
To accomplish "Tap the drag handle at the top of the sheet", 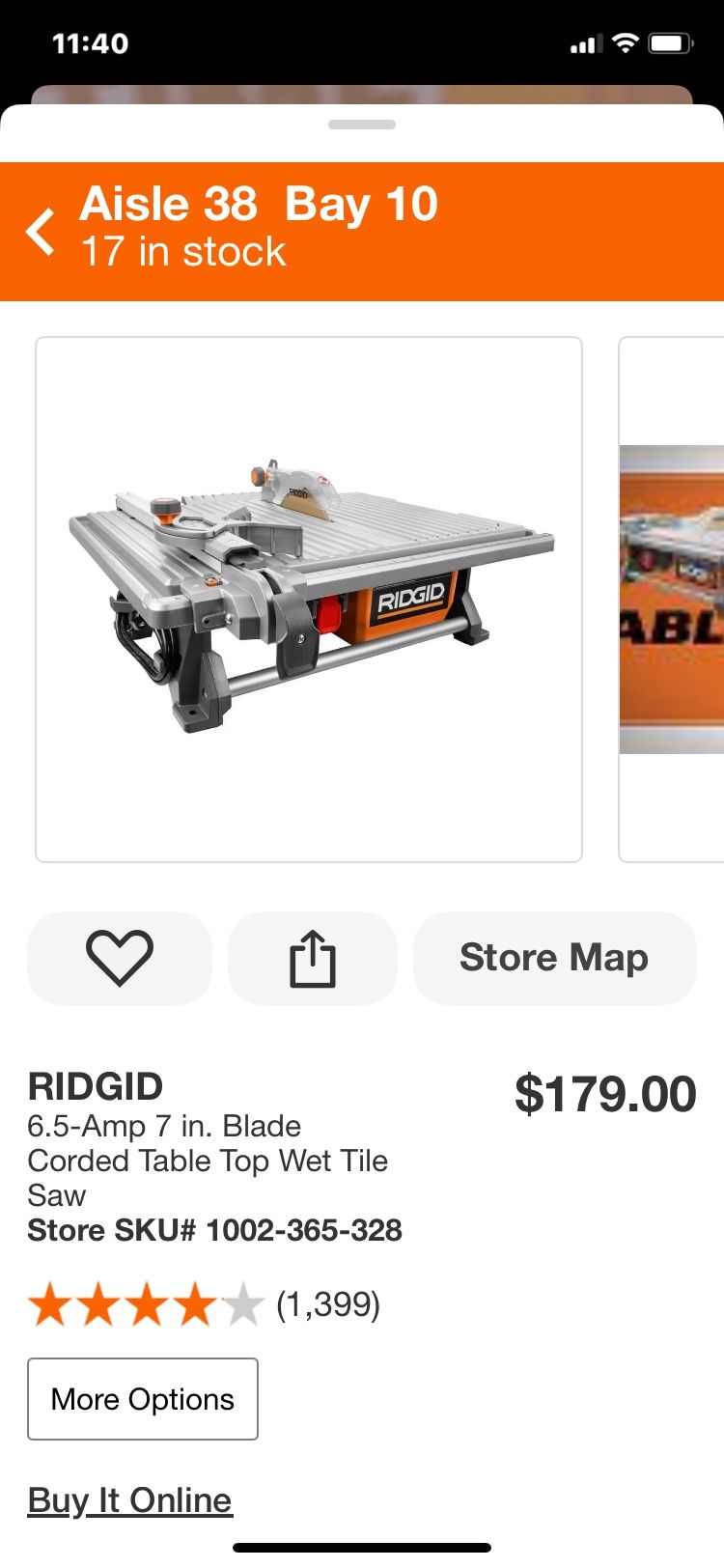I will 362,124.
